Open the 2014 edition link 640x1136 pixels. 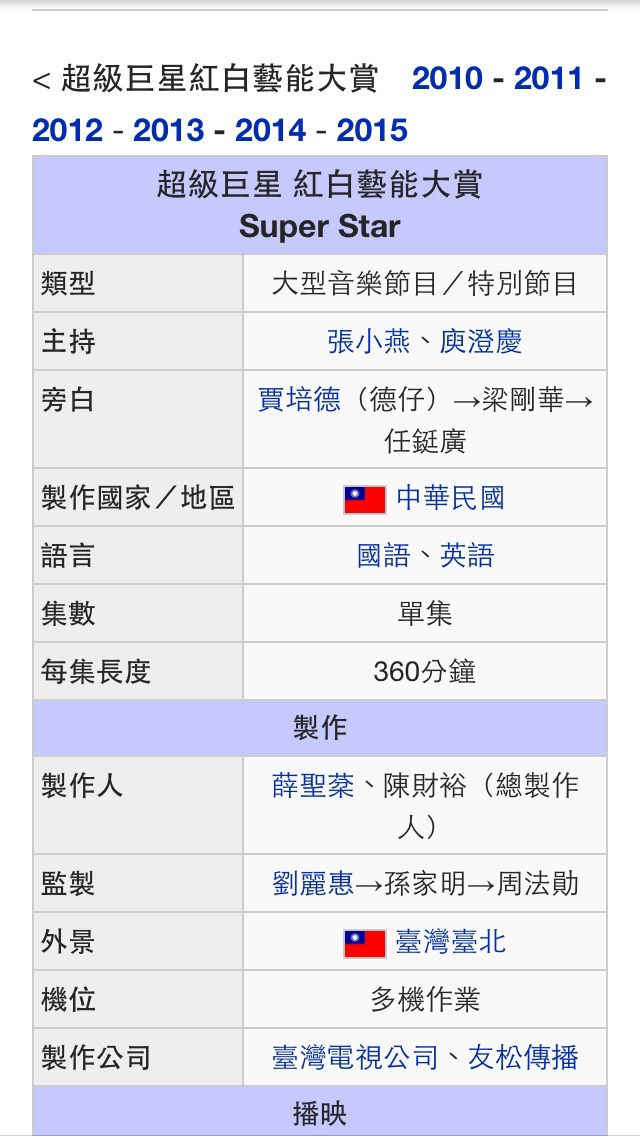pos(270,130)
